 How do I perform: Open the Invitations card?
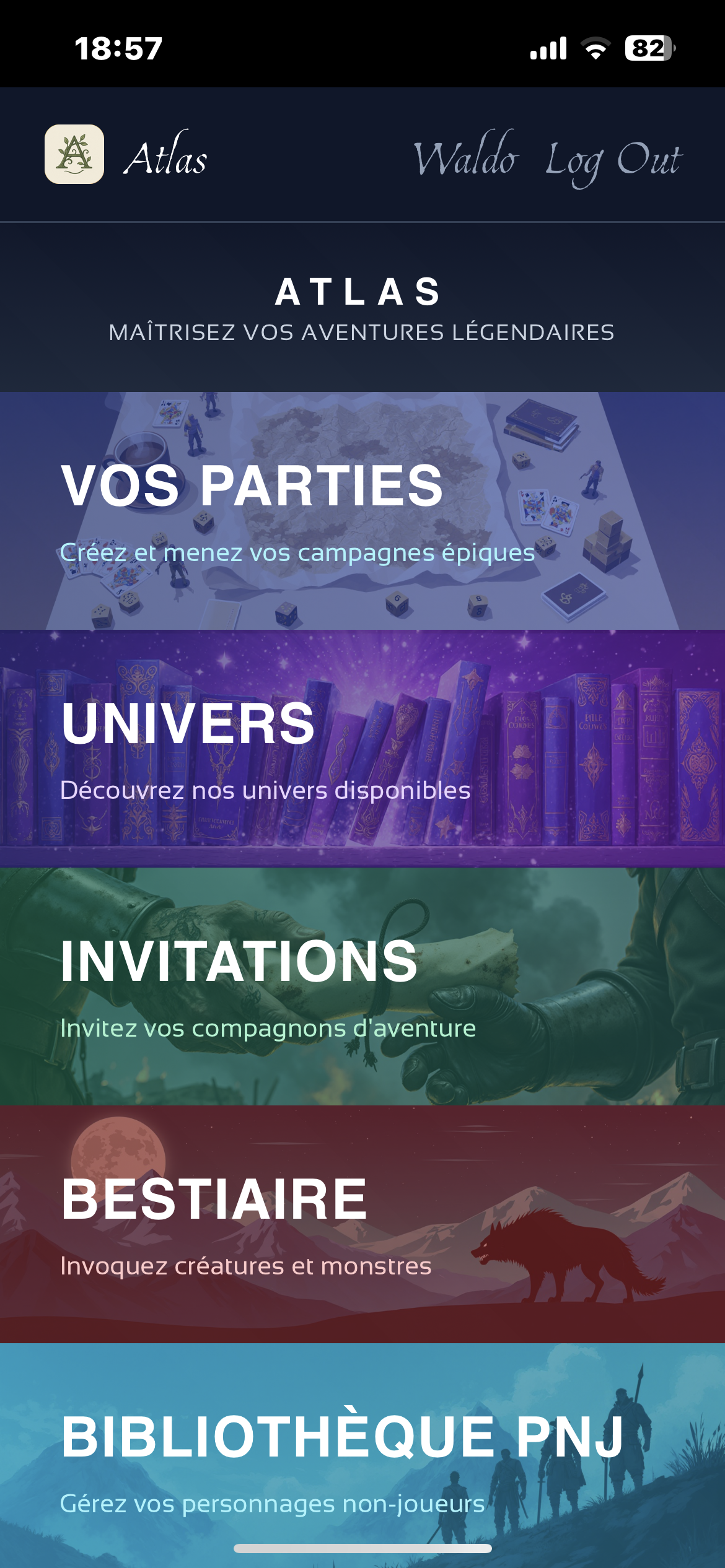(x=362, y=986)
